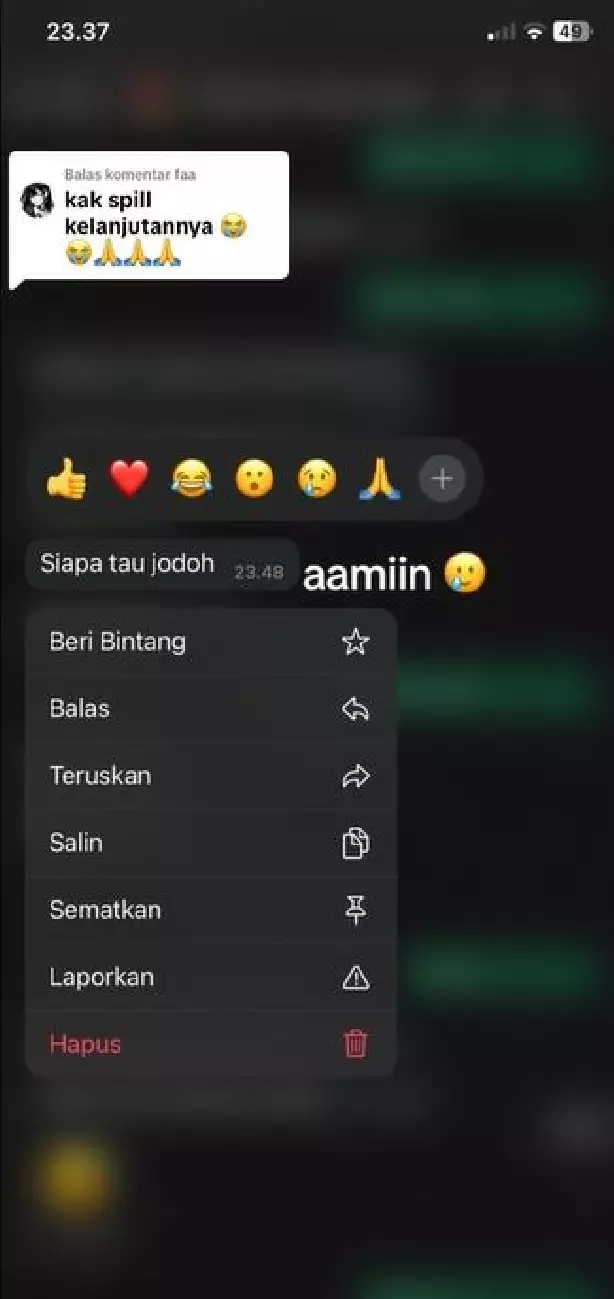Choose Balas to reply to message
The image size is (614, 1299).
pyautogui.click(x=210, y=709)
